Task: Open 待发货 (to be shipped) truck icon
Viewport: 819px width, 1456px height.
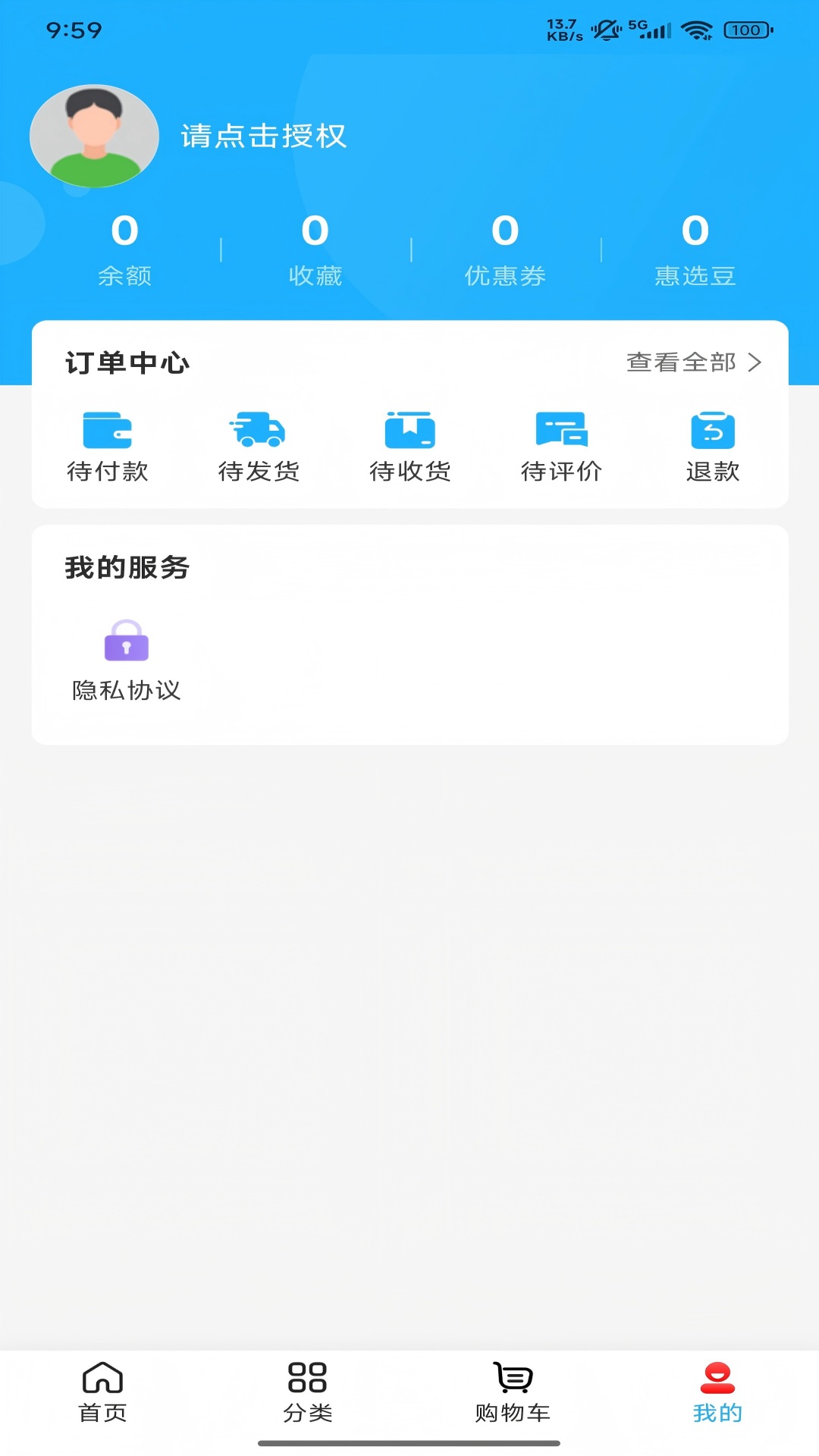Action: (259, 430)
